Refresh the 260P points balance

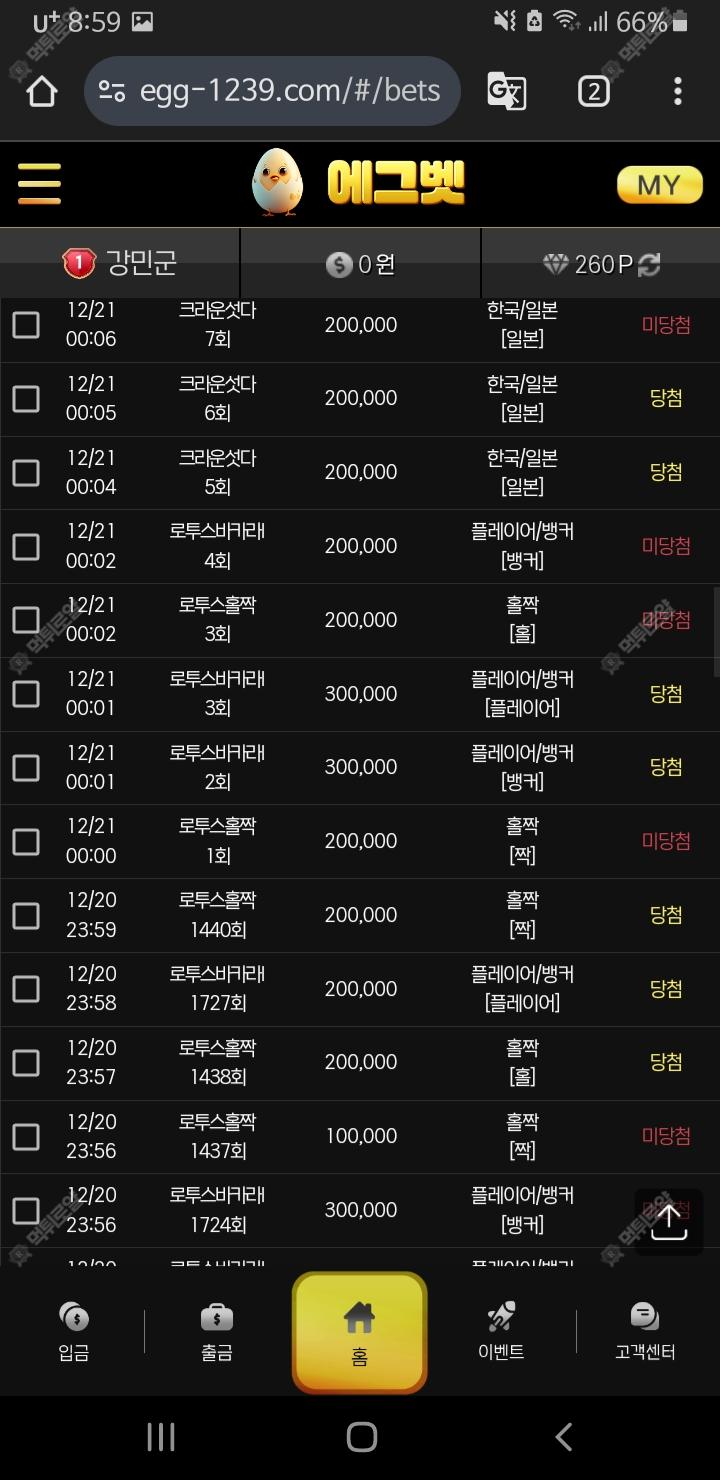click(650, 264)
